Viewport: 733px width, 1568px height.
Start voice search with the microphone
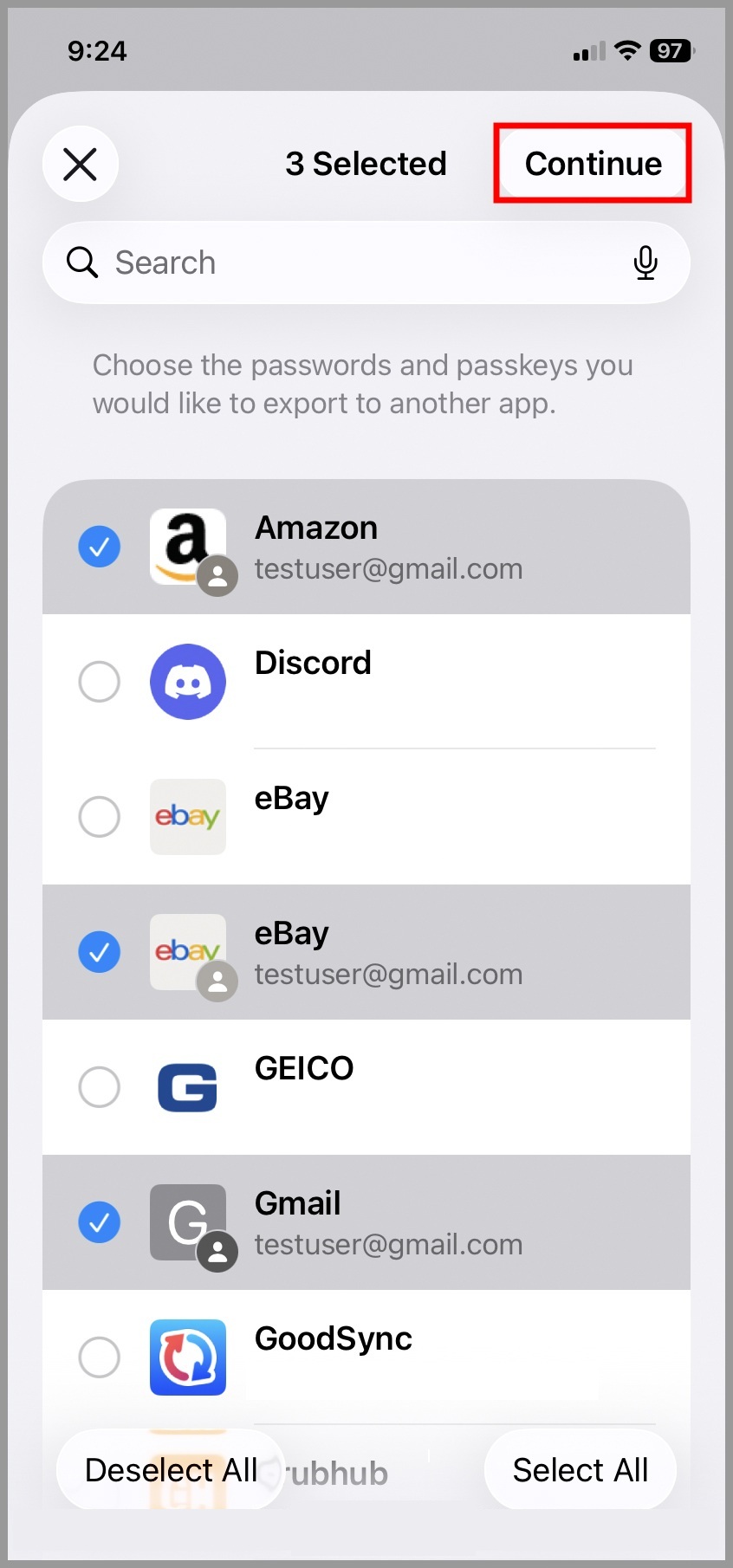[x=645, y=262]
